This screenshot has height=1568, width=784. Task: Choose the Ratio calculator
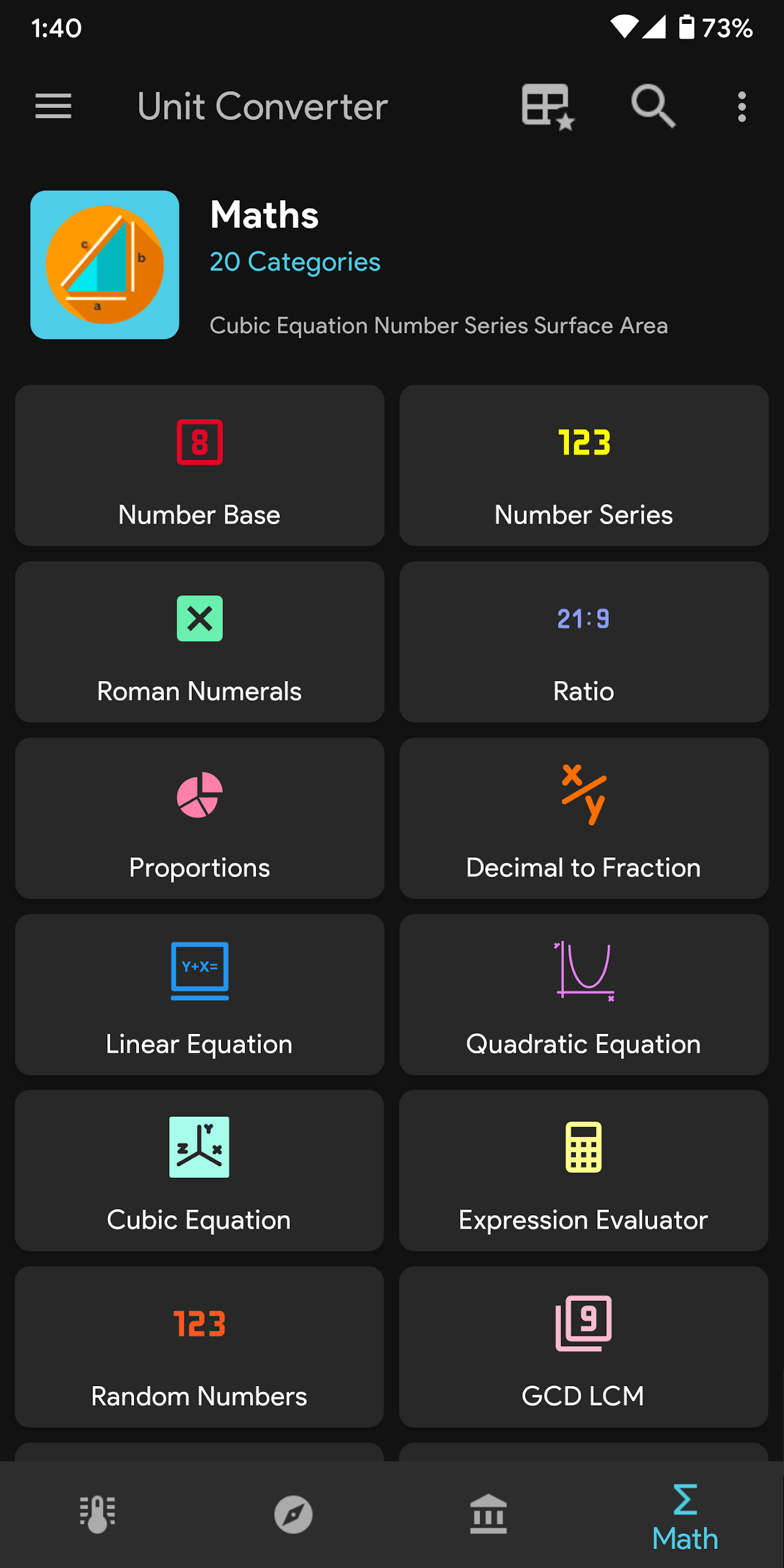coord(584,642)
